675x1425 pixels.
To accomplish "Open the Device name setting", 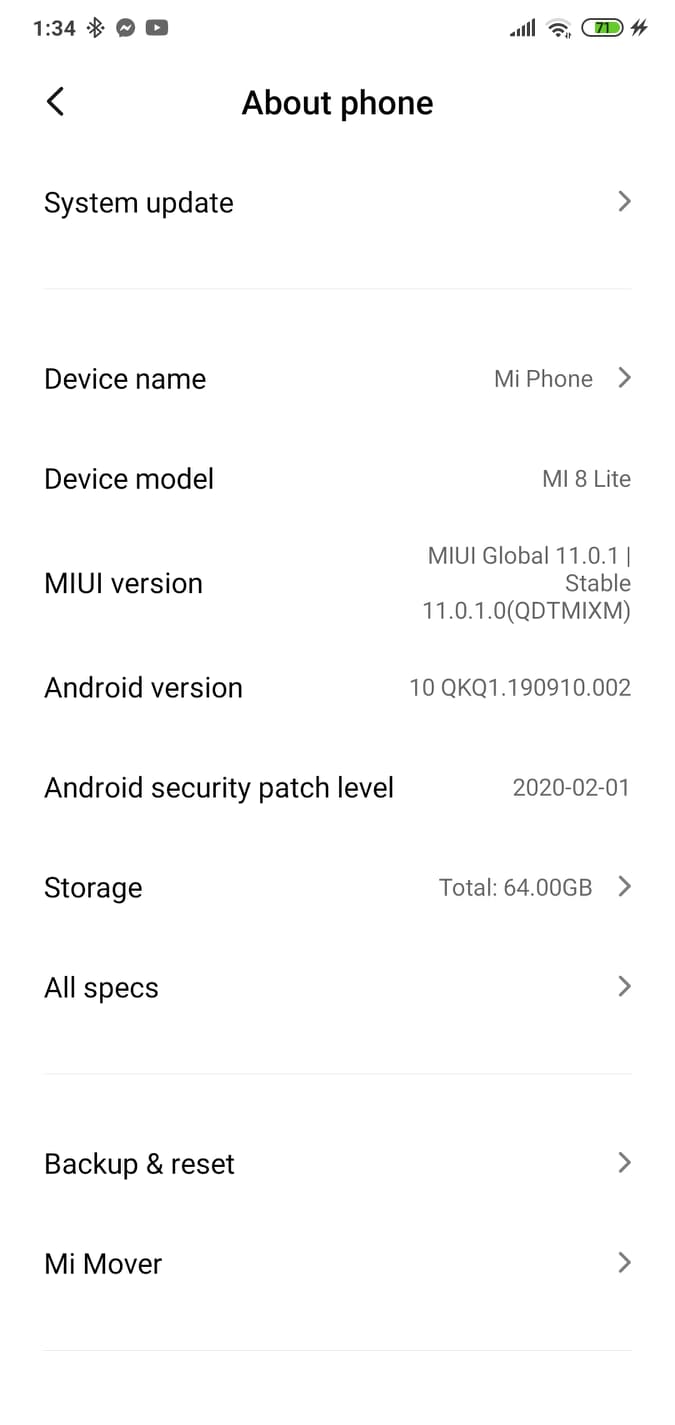I will 337,378.
